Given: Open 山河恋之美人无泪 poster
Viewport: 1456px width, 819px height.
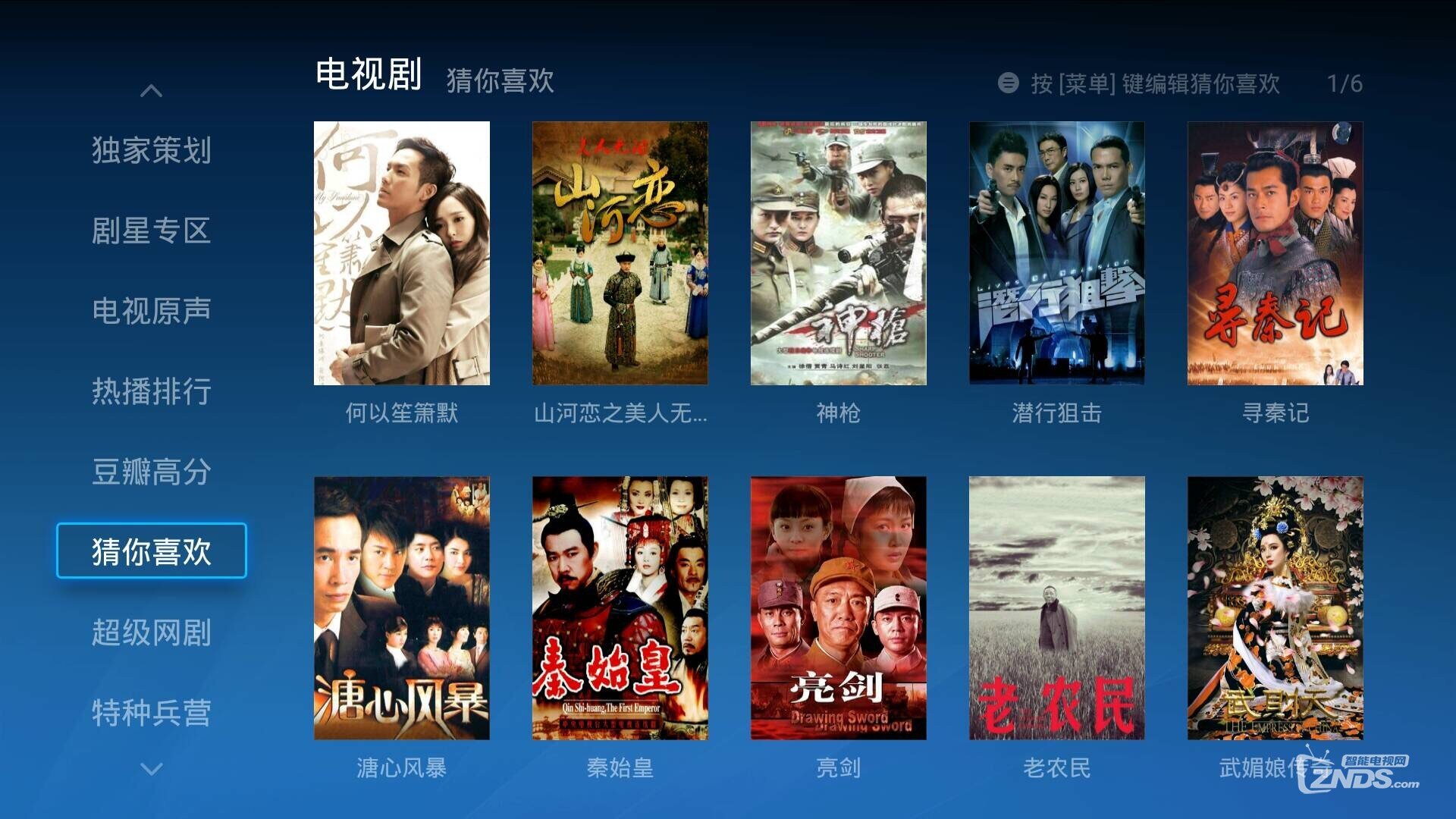Looking at the screenshot, I should [x=620, y=253].
